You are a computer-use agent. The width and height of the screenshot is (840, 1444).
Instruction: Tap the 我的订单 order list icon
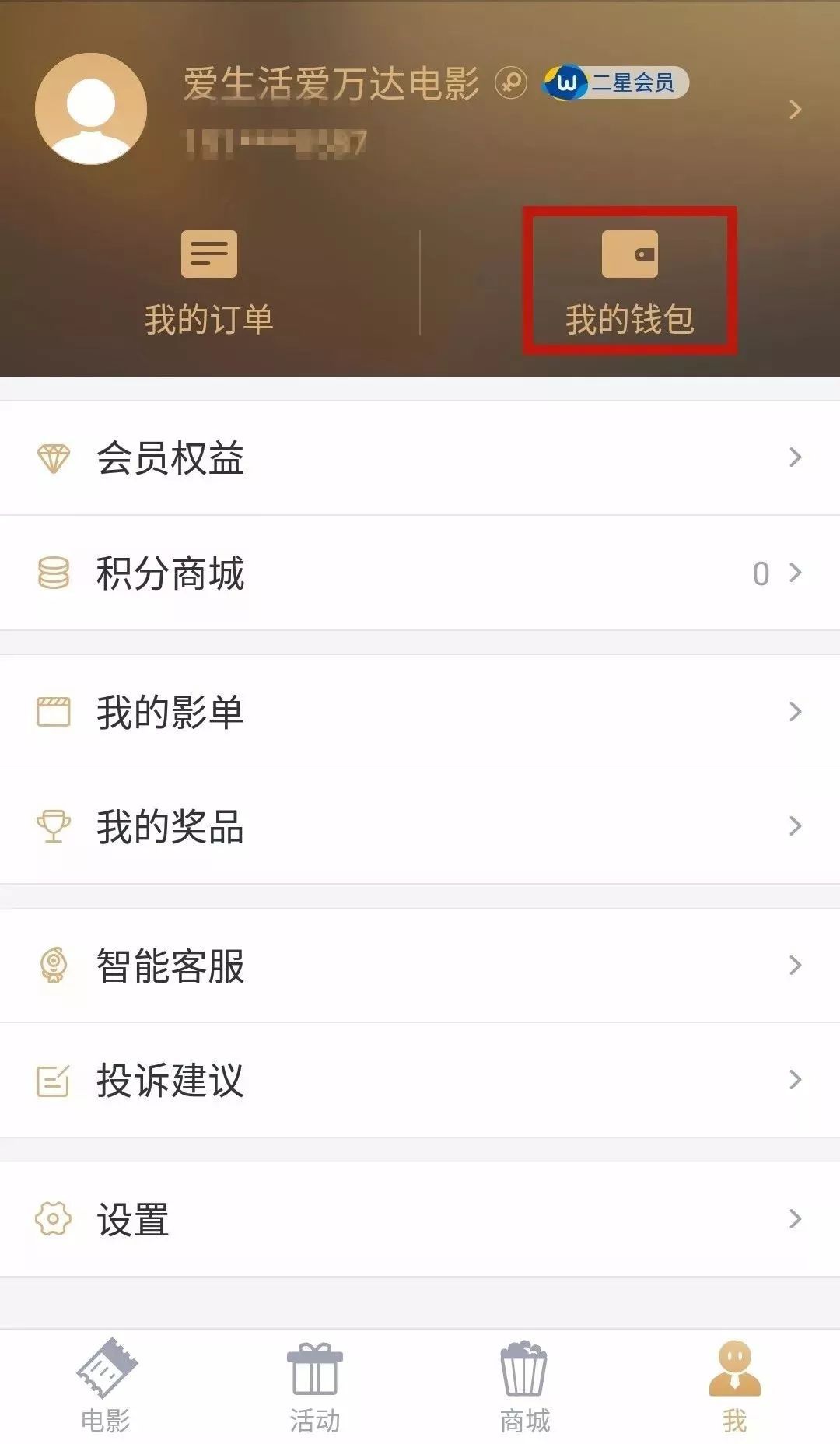pos(210,254)
